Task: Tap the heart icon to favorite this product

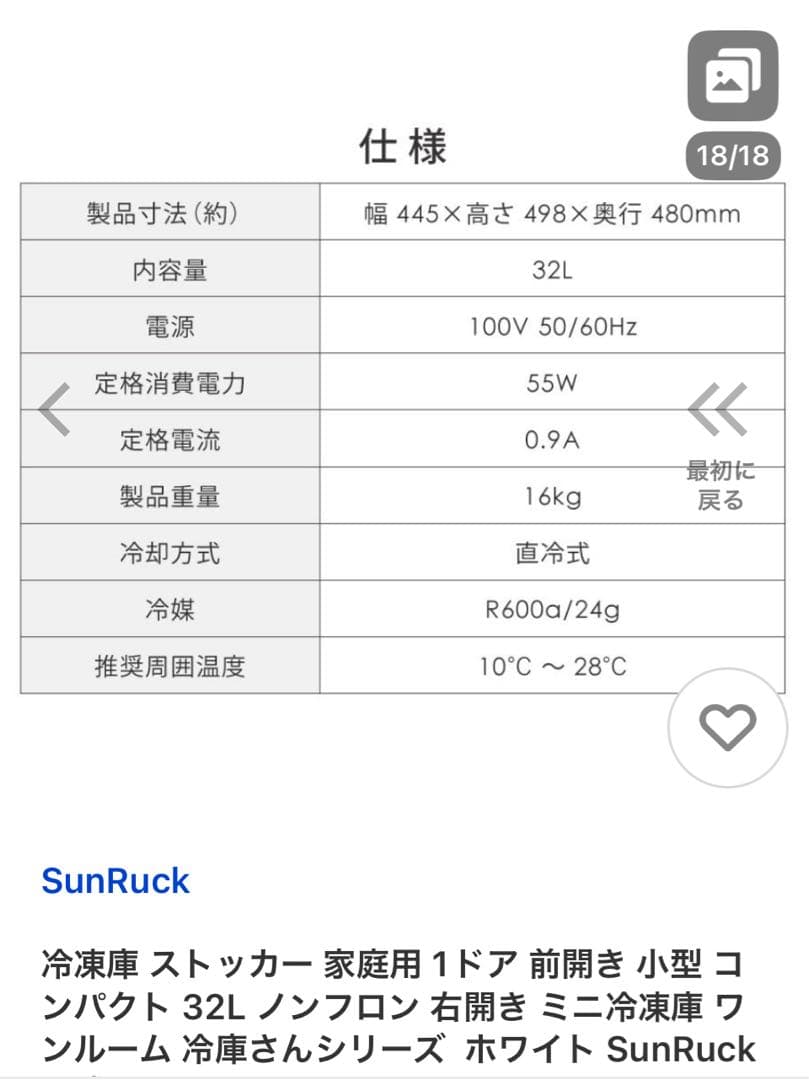Action: (727, 729)
